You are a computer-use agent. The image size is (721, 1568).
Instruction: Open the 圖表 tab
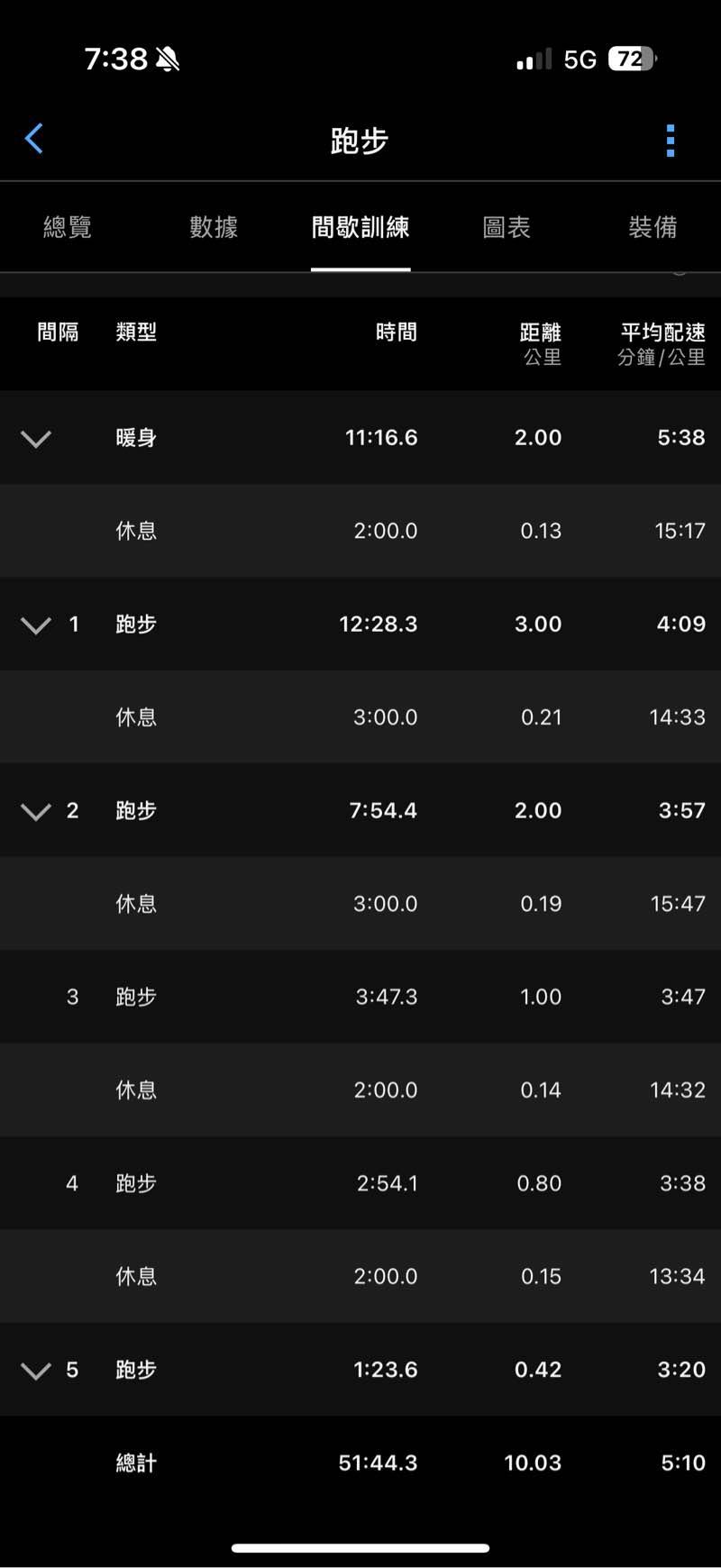(507, 227)
